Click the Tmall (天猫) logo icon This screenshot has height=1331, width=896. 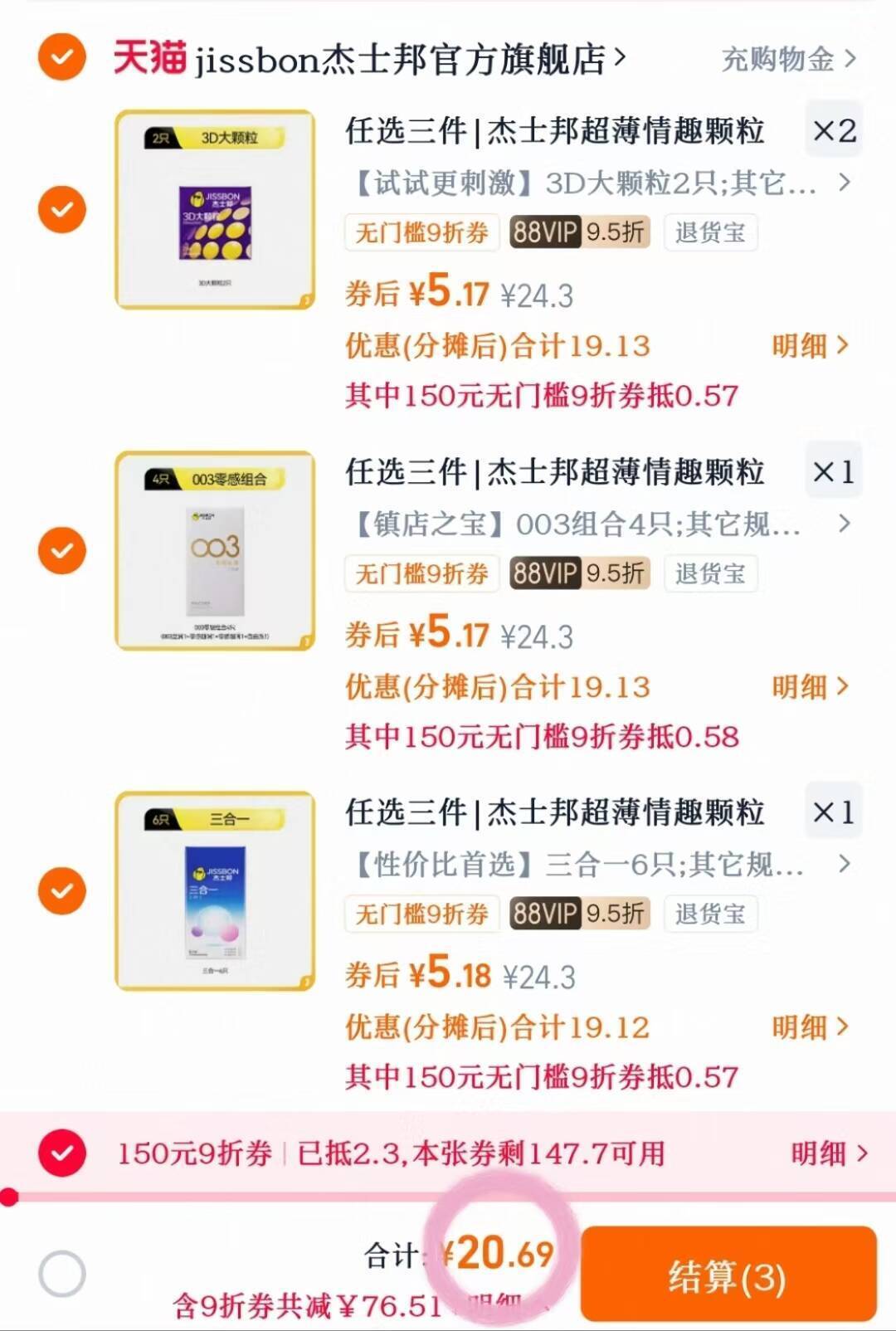click(149, 57)
